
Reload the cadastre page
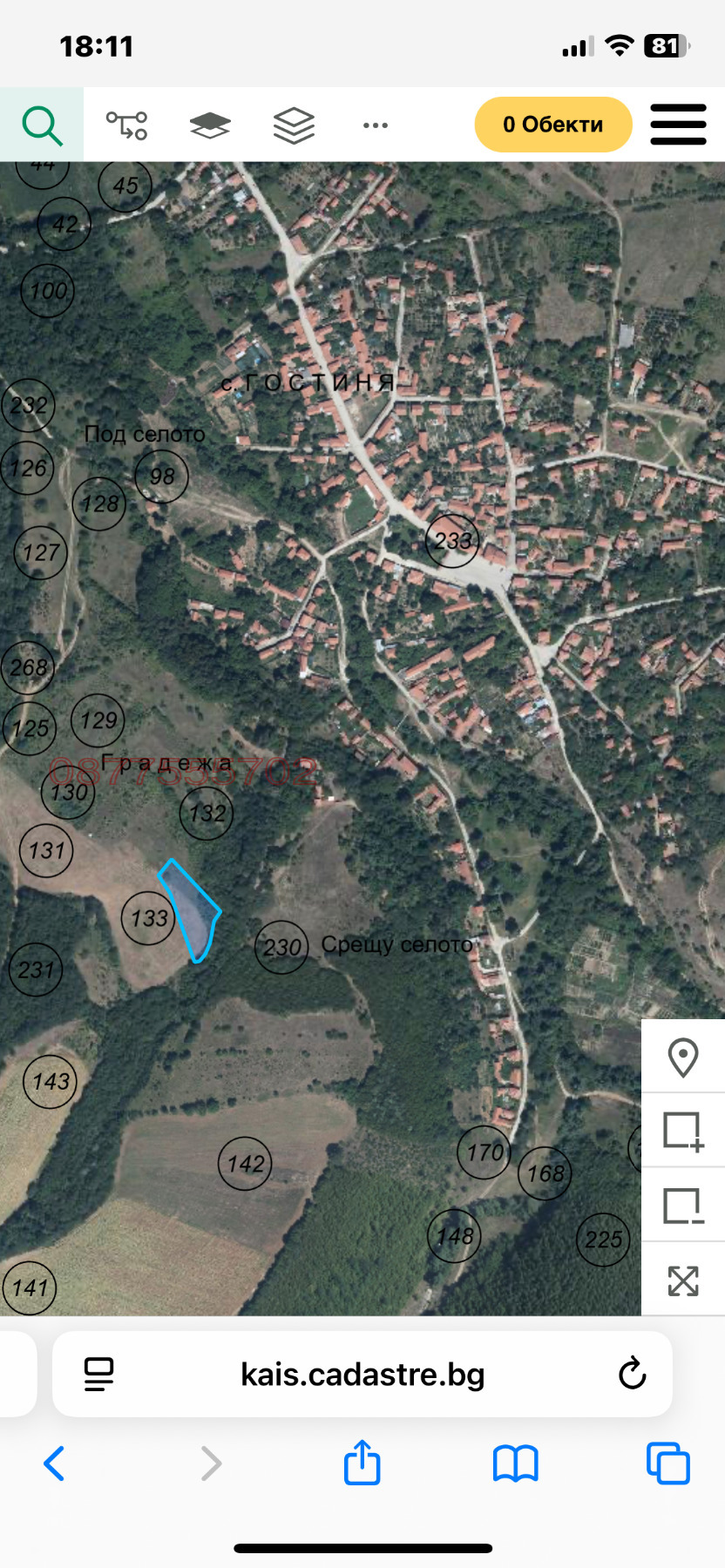click(632, 1374)
